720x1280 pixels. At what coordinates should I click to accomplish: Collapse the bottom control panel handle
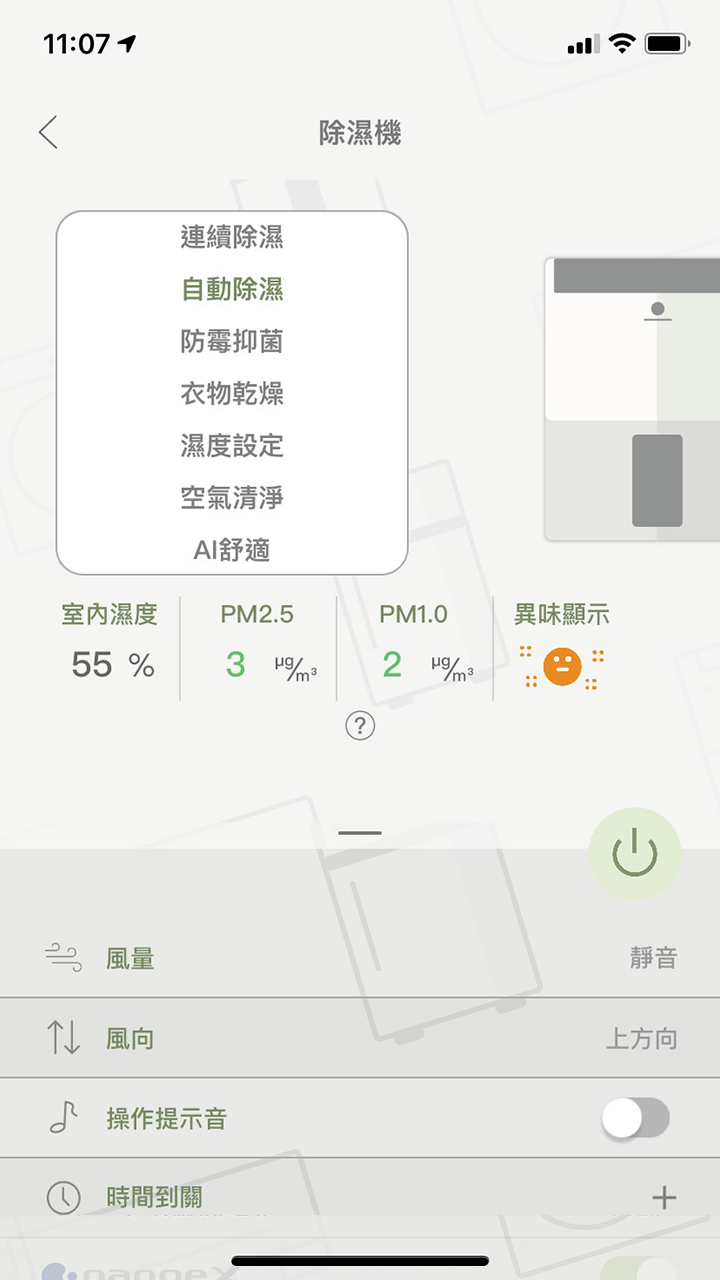(359, 832)
